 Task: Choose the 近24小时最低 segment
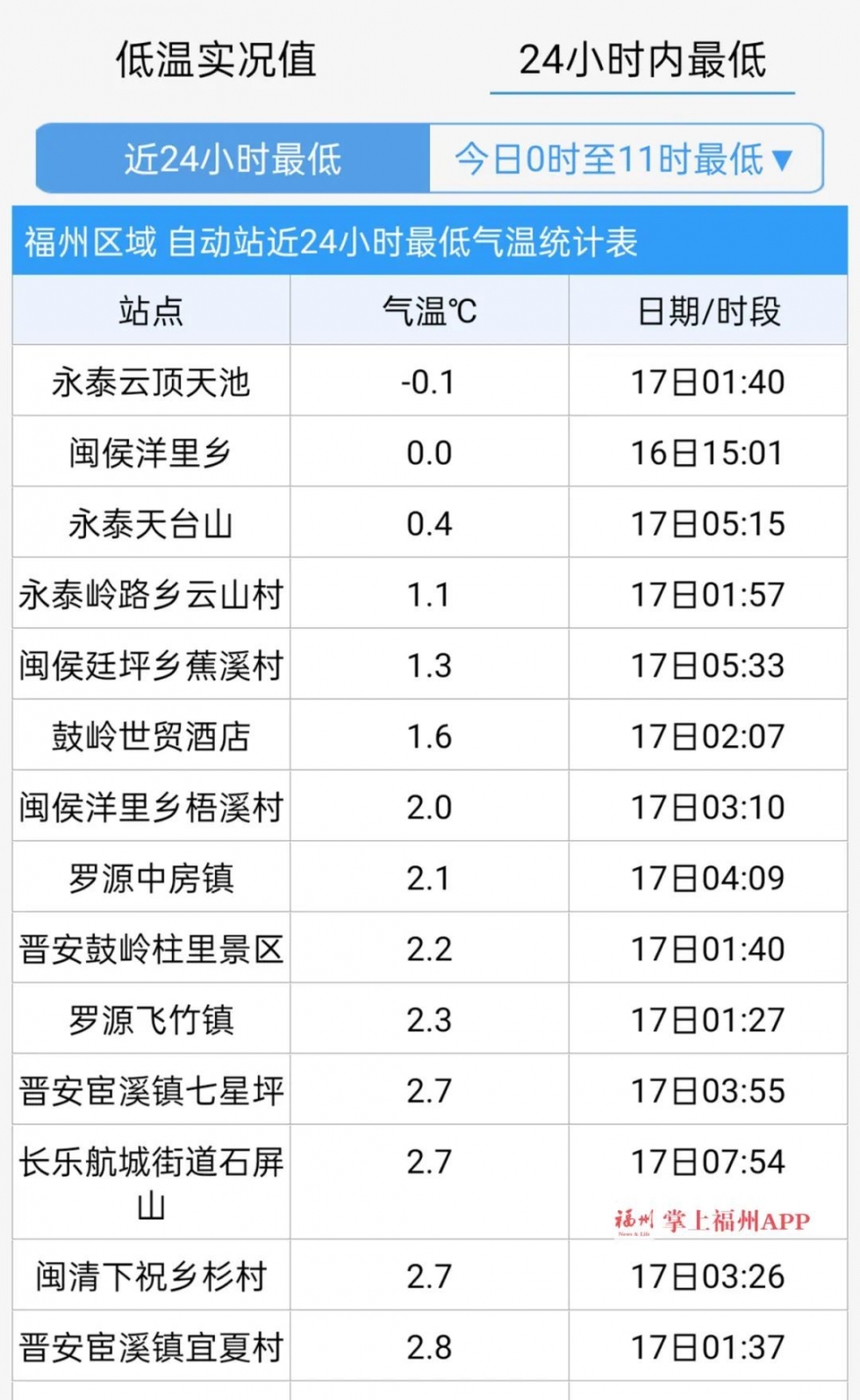tap(233, 159)
